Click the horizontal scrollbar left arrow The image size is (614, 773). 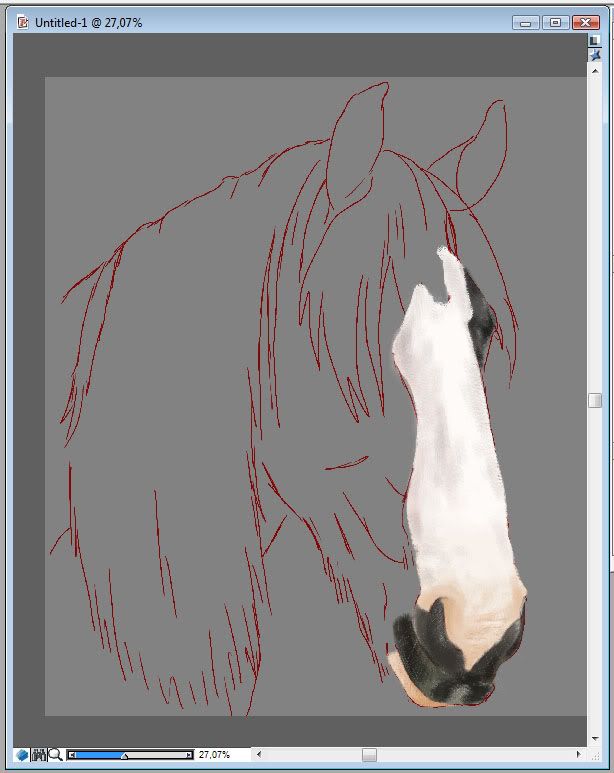[260, 754]
